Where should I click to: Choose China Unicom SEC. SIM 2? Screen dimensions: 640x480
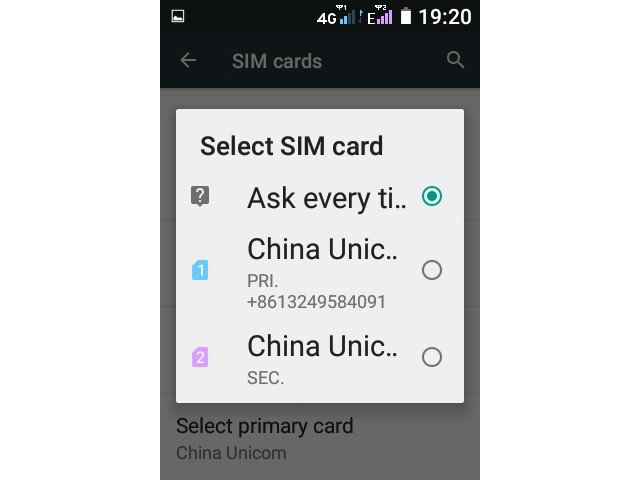431,357
